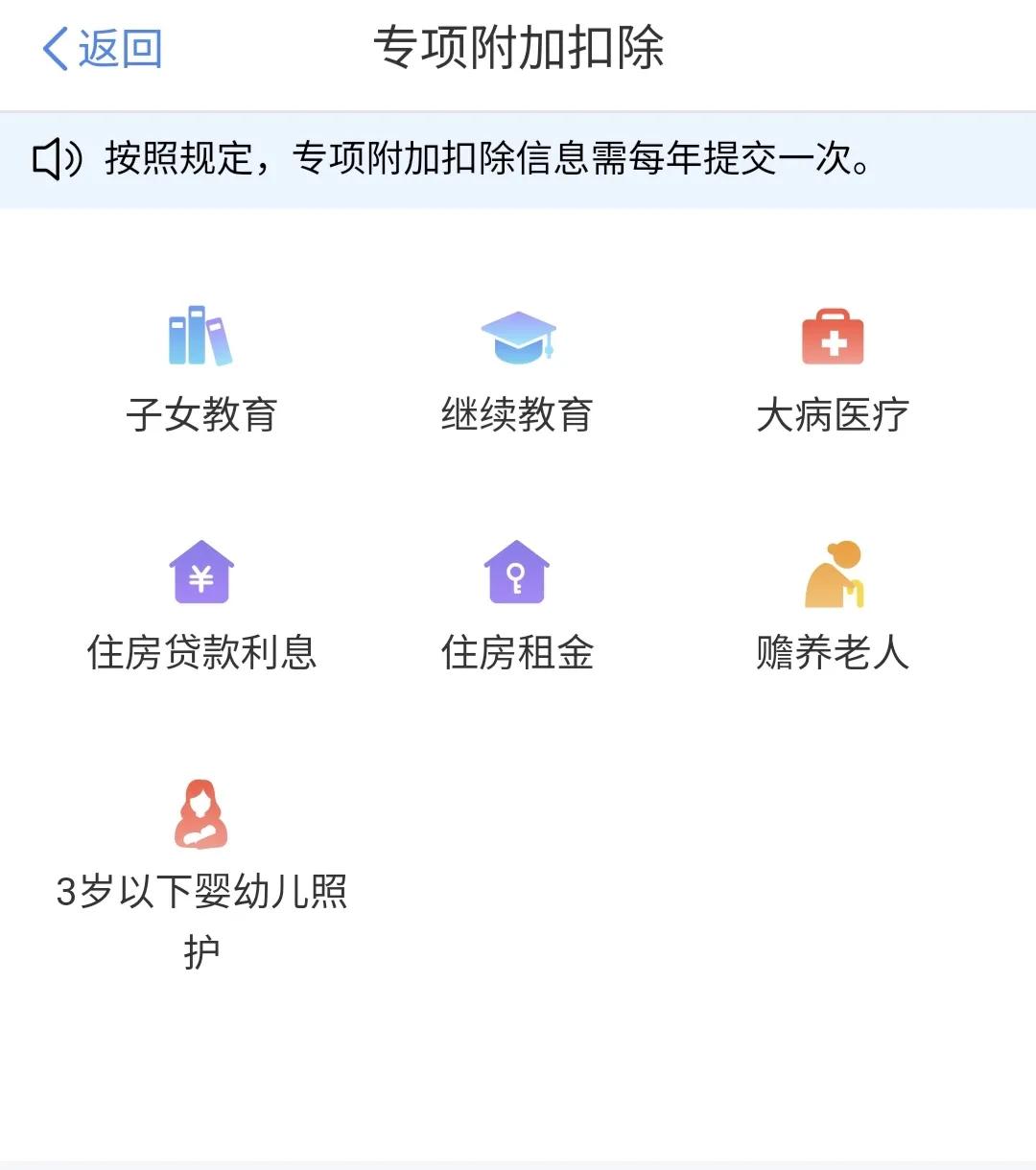
Task: Select the 住房租金 house with key icon
Action: tap(518, 573)
